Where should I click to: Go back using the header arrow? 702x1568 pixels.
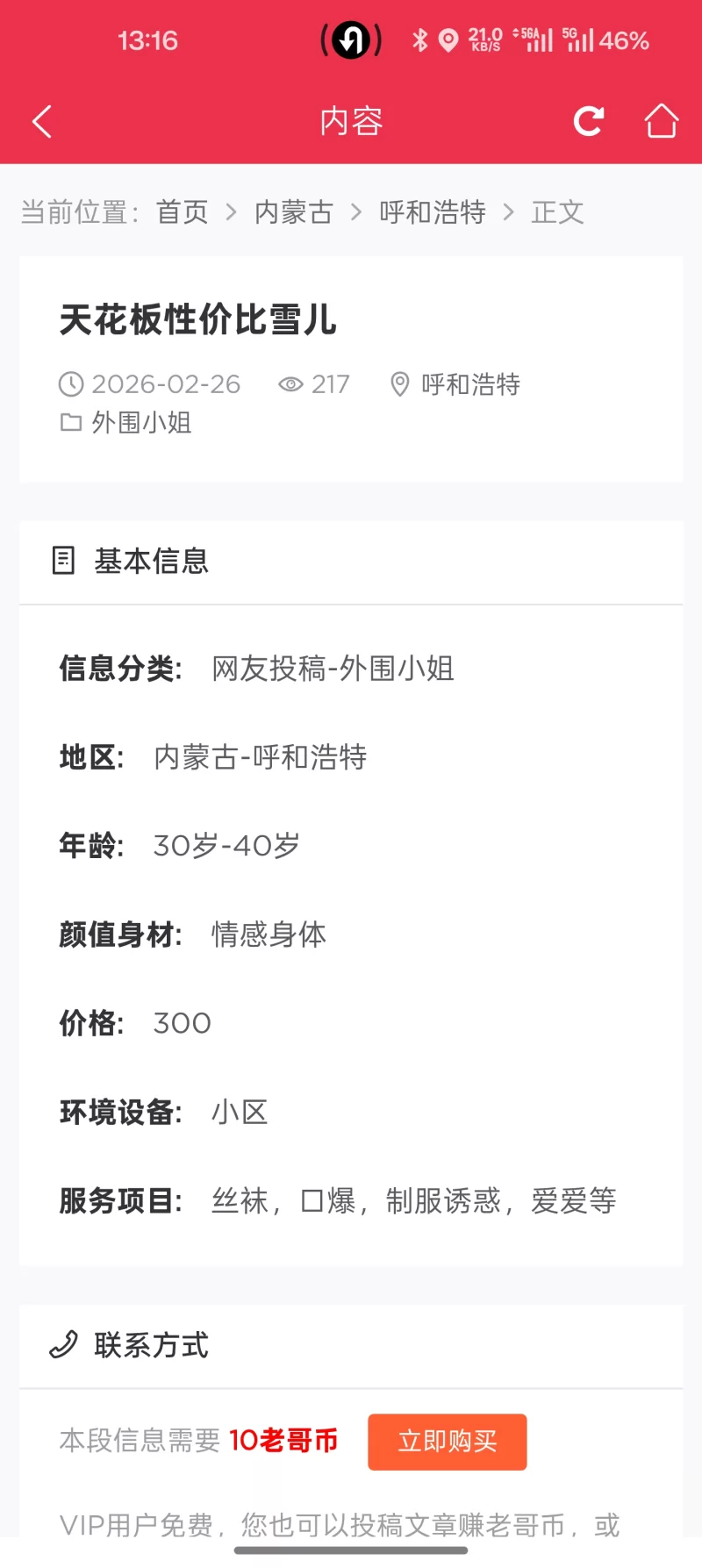point(42,122)
